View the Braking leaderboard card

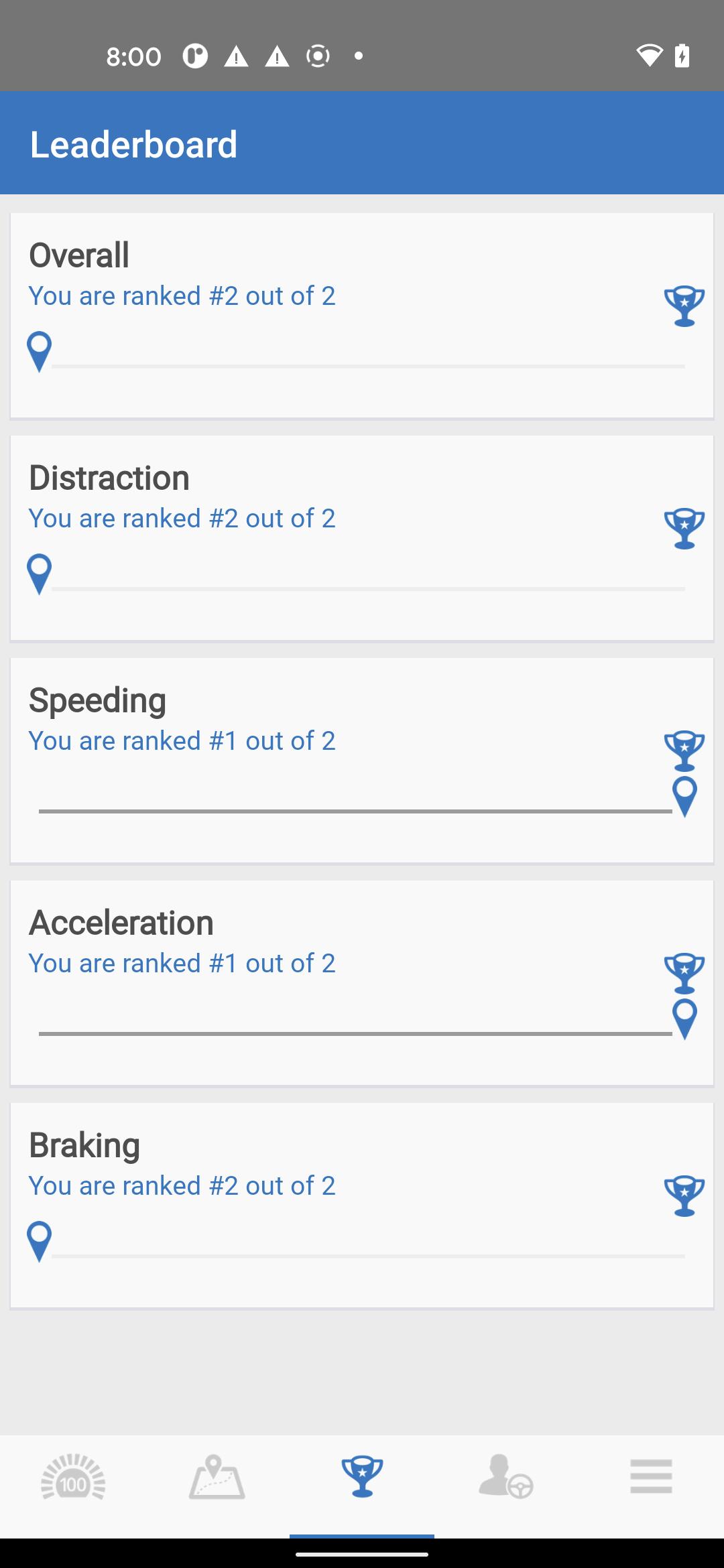(362, 1205)
